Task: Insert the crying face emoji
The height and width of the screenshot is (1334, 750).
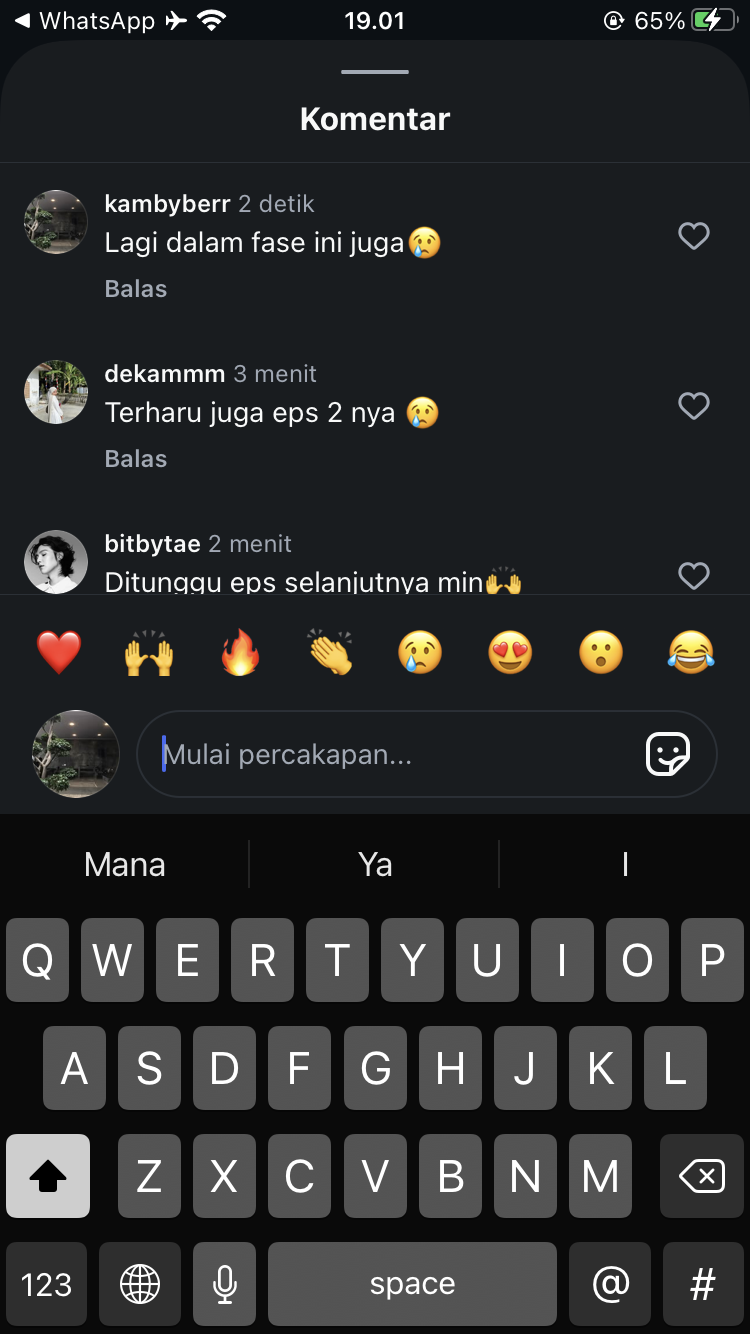Action: click(420, 654)
